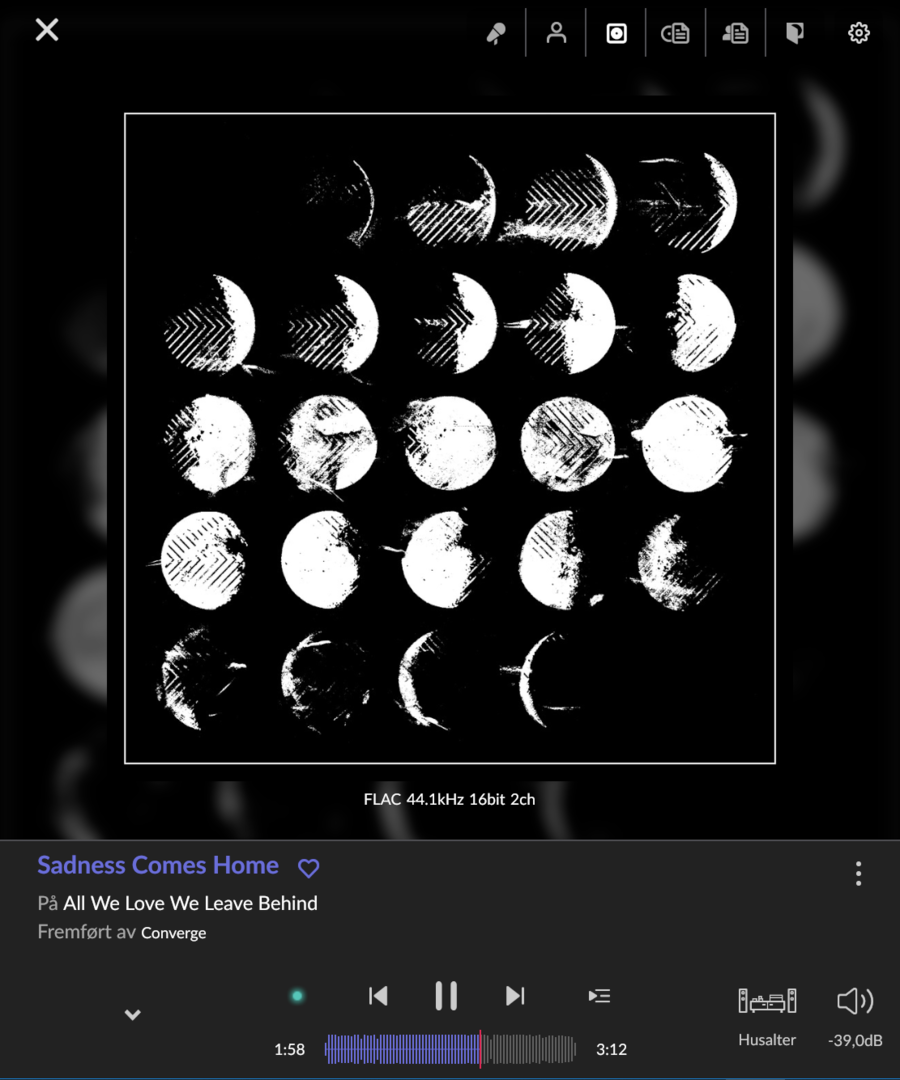The width and height of the screenshot is (900, 1080).
Task: Seek within the waveform progress bar
Action: 449,1049
